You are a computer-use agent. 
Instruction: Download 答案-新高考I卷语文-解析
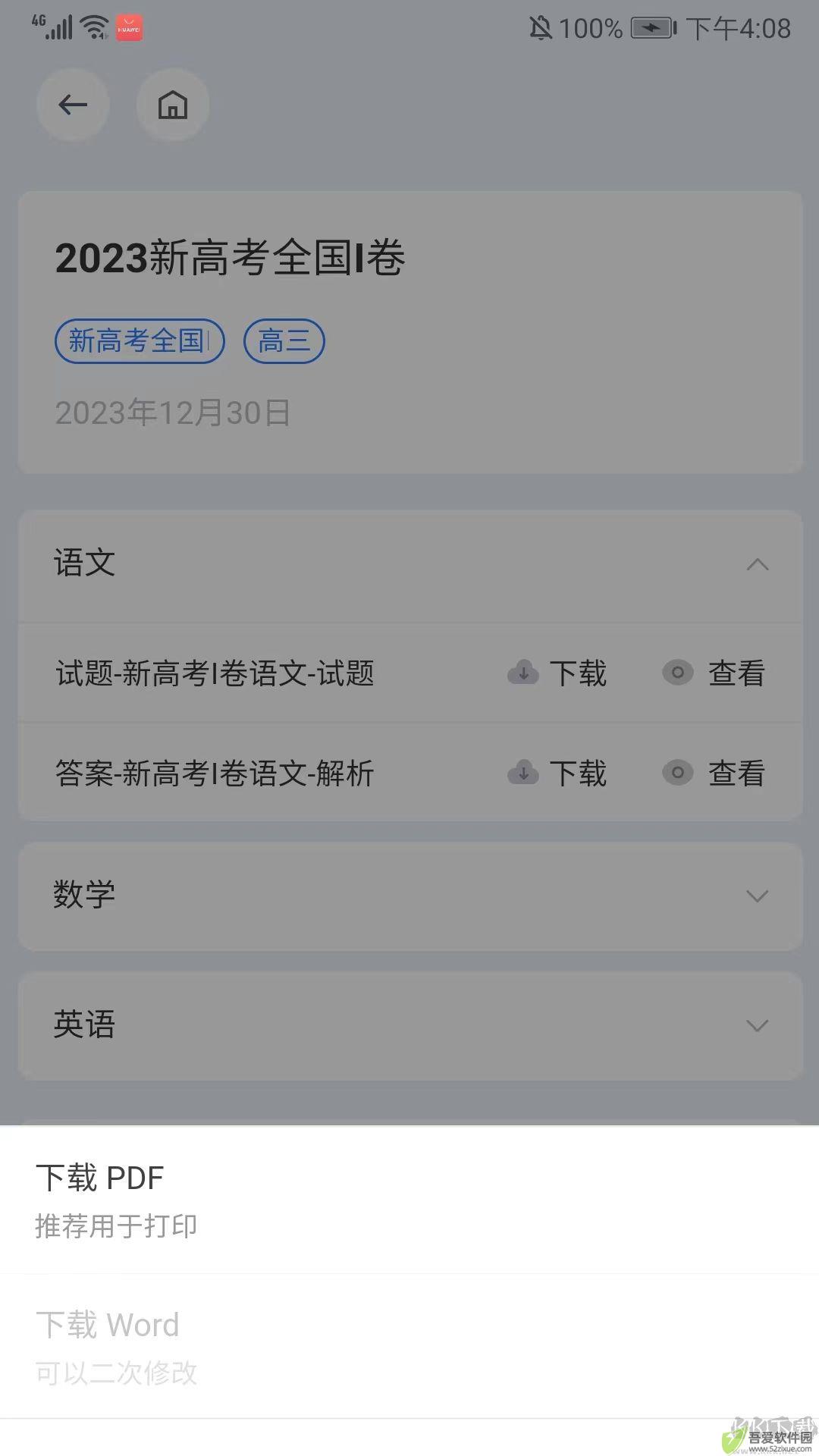point(558,773)
